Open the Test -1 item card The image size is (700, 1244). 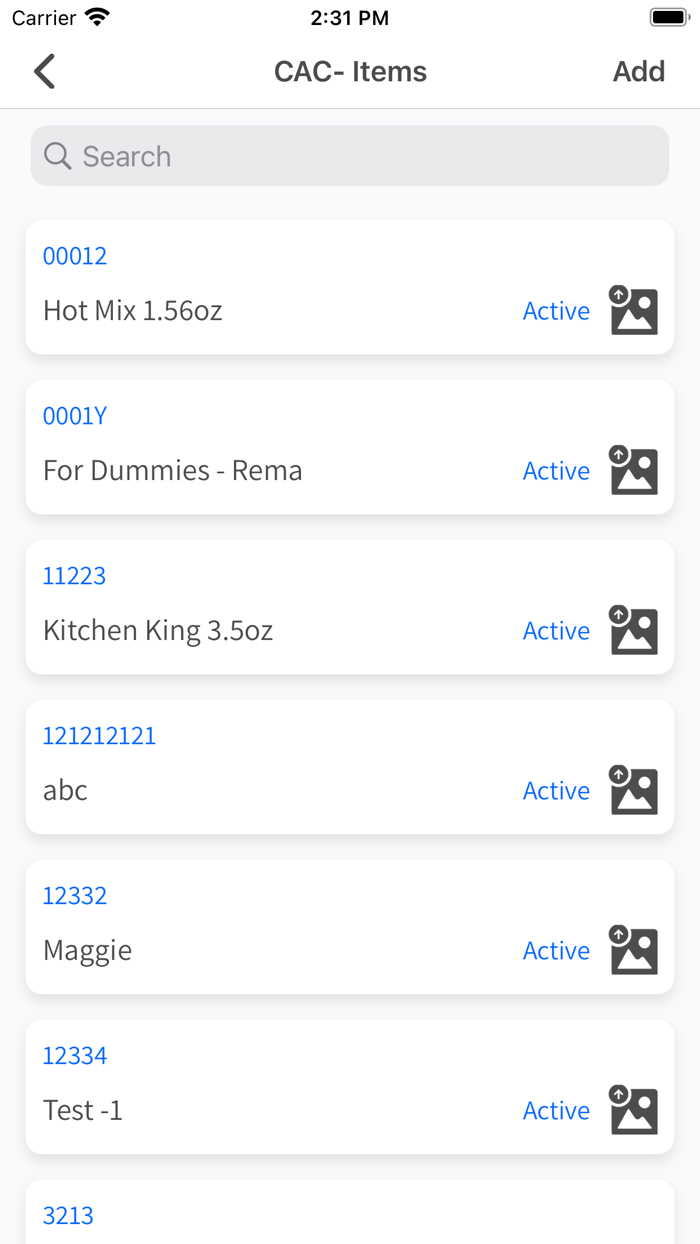(350, 1087)
